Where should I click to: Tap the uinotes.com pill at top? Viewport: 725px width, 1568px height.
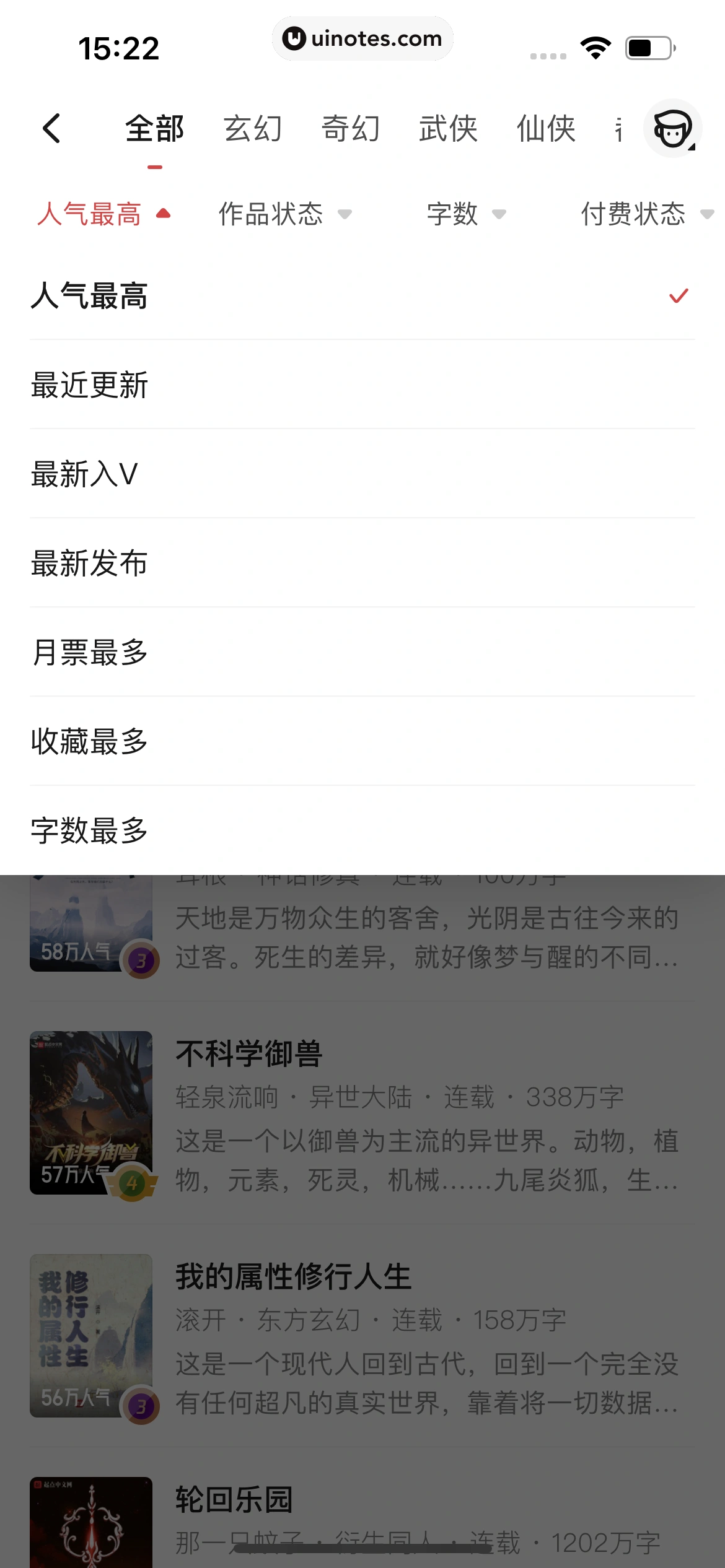pos(362,38)
